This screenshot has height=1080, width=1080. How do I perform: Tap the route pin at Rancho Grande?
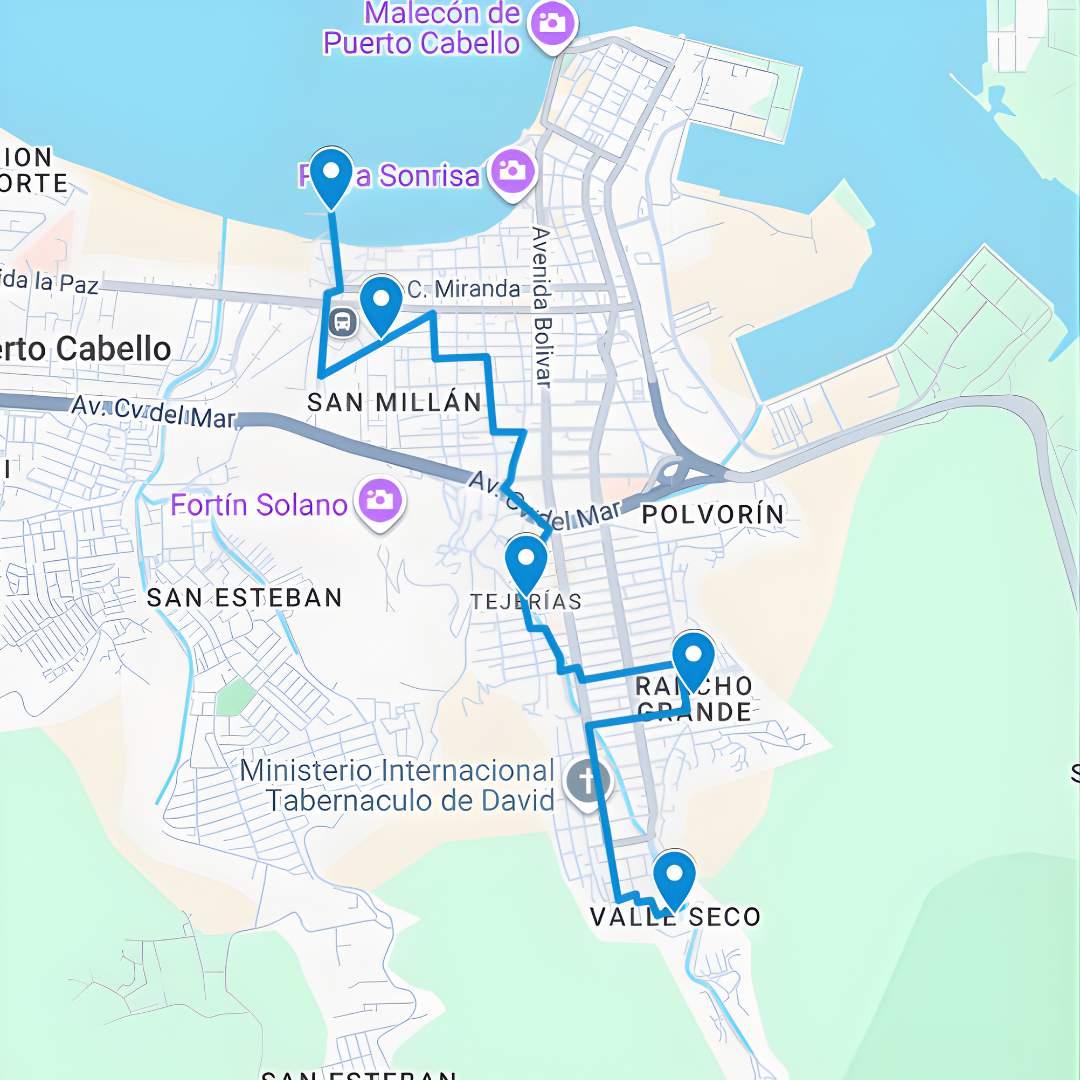tap(693, 657)
